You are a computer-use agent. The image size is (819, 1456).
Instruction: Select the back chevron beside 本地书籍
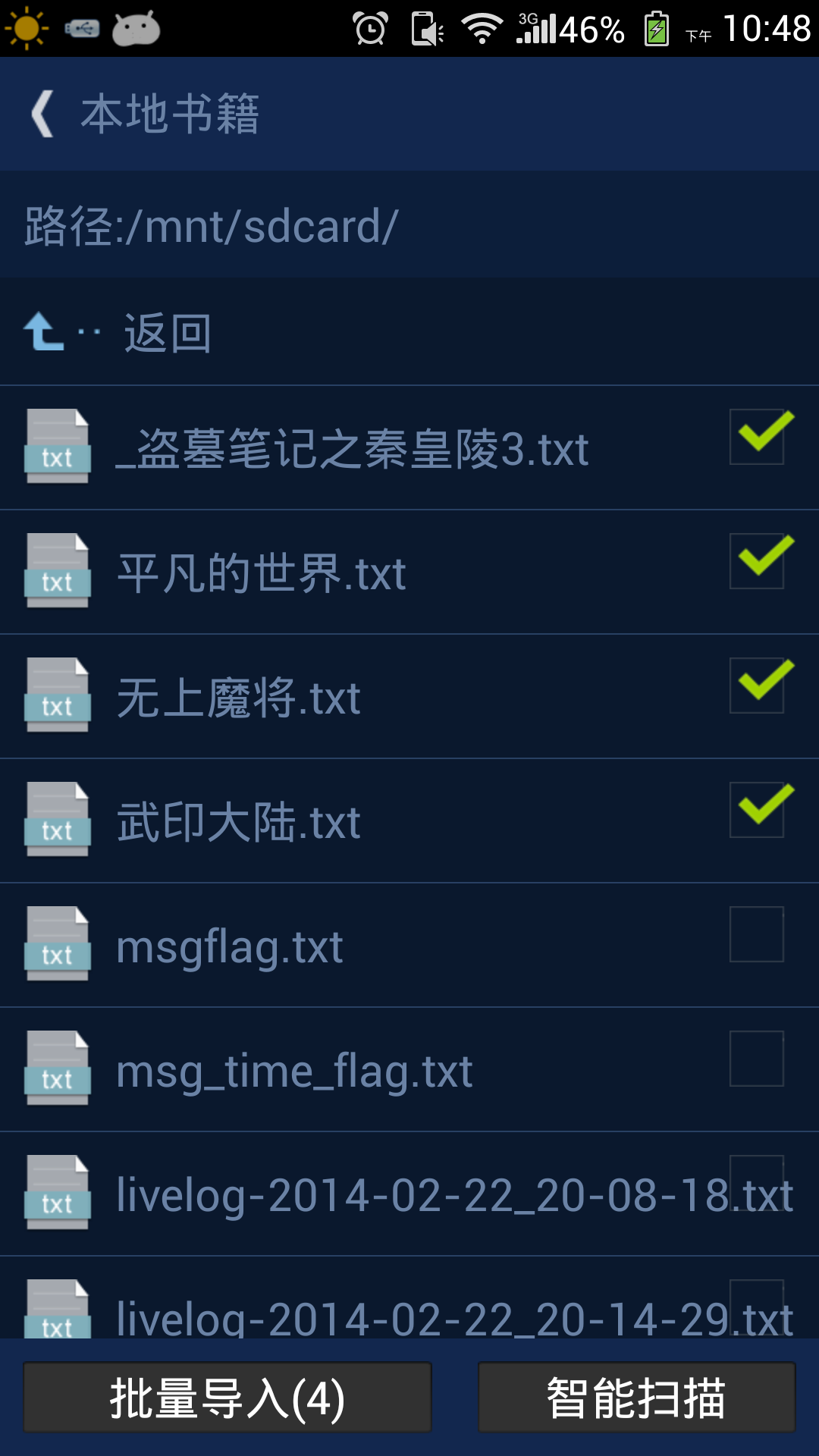[42, 112]
